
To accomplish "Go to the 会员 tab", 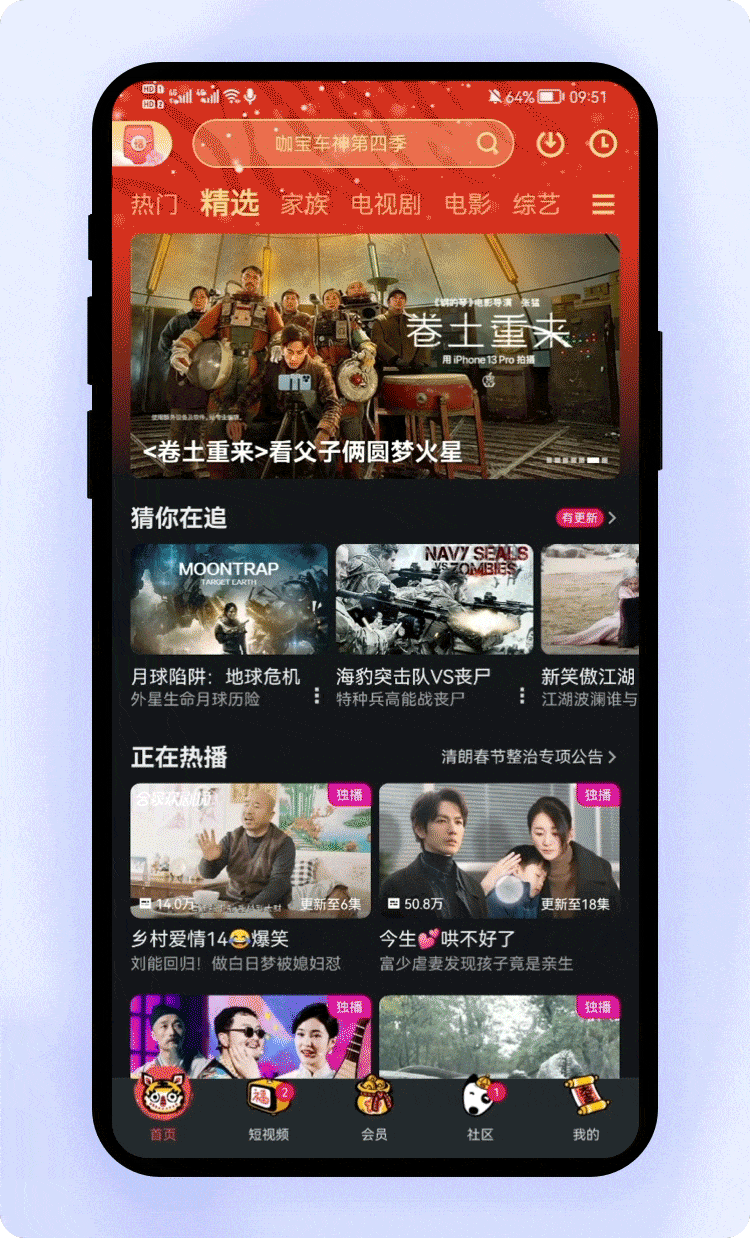I will (x=374, y=1108).
